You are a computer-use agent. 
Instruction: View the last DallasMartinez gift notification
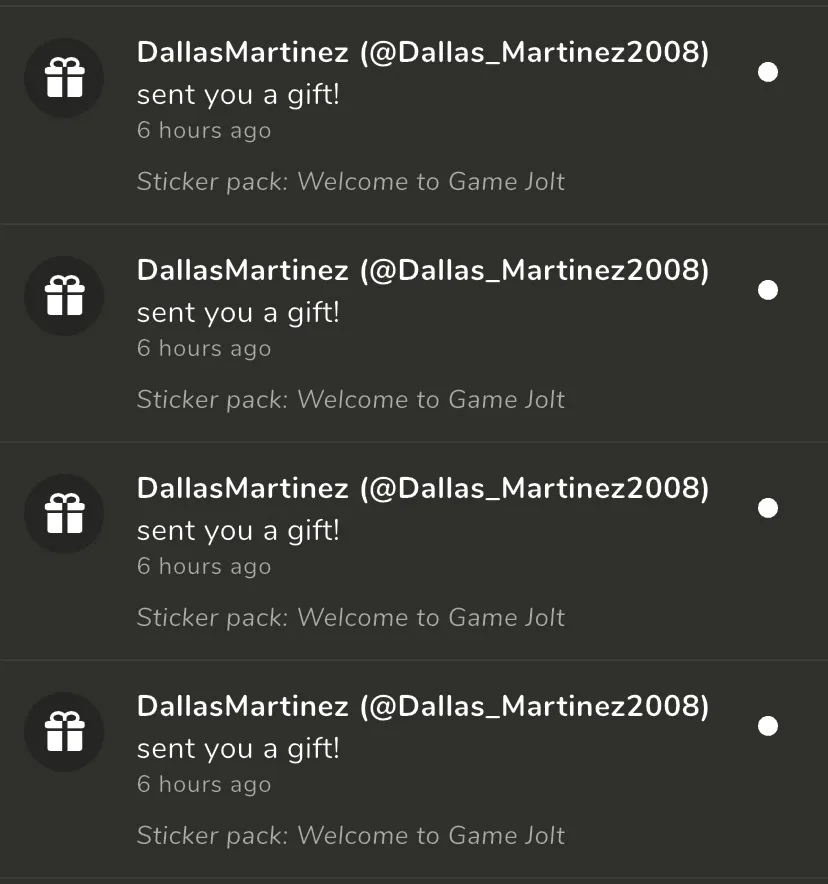400,769
